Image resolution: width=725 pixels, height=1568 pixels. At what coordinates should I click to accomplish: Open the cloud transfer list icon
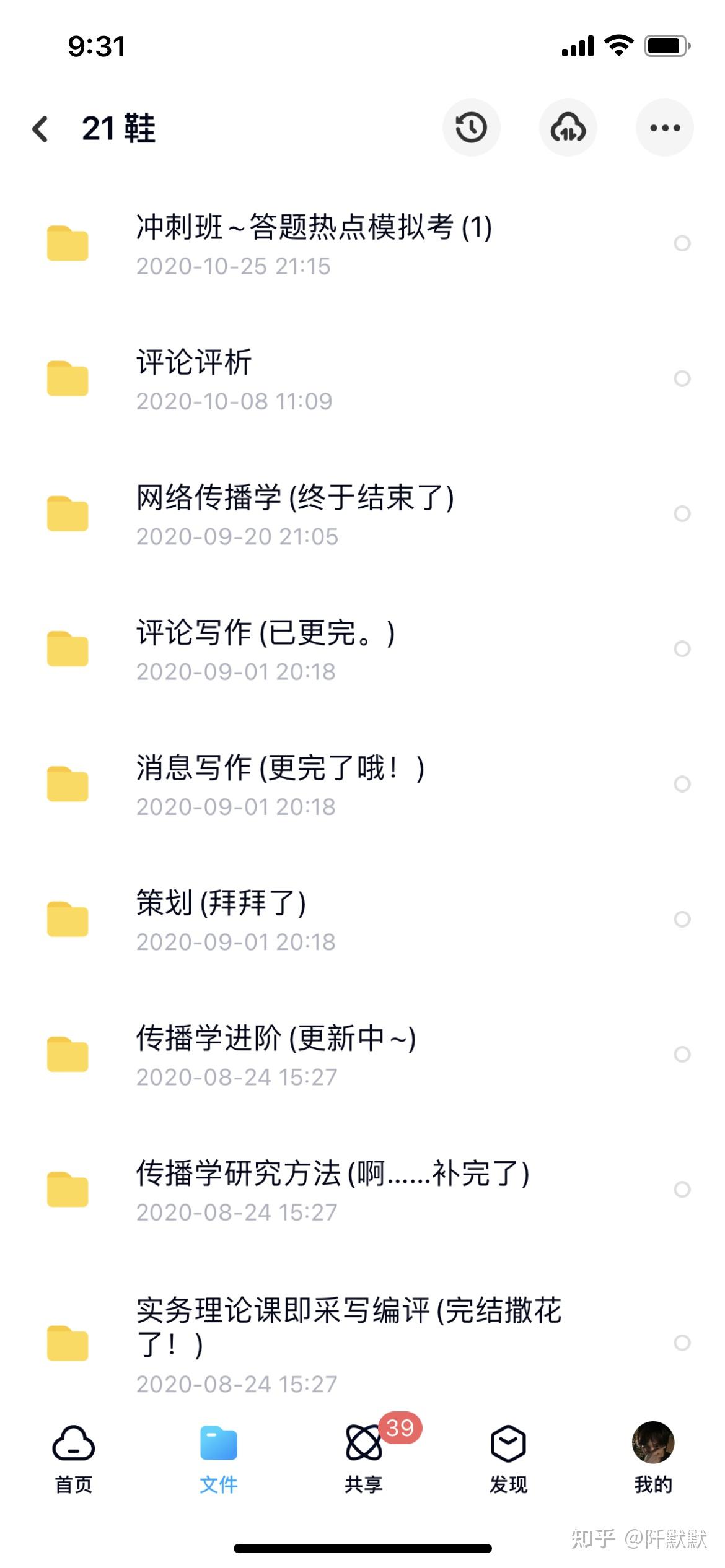568,128
